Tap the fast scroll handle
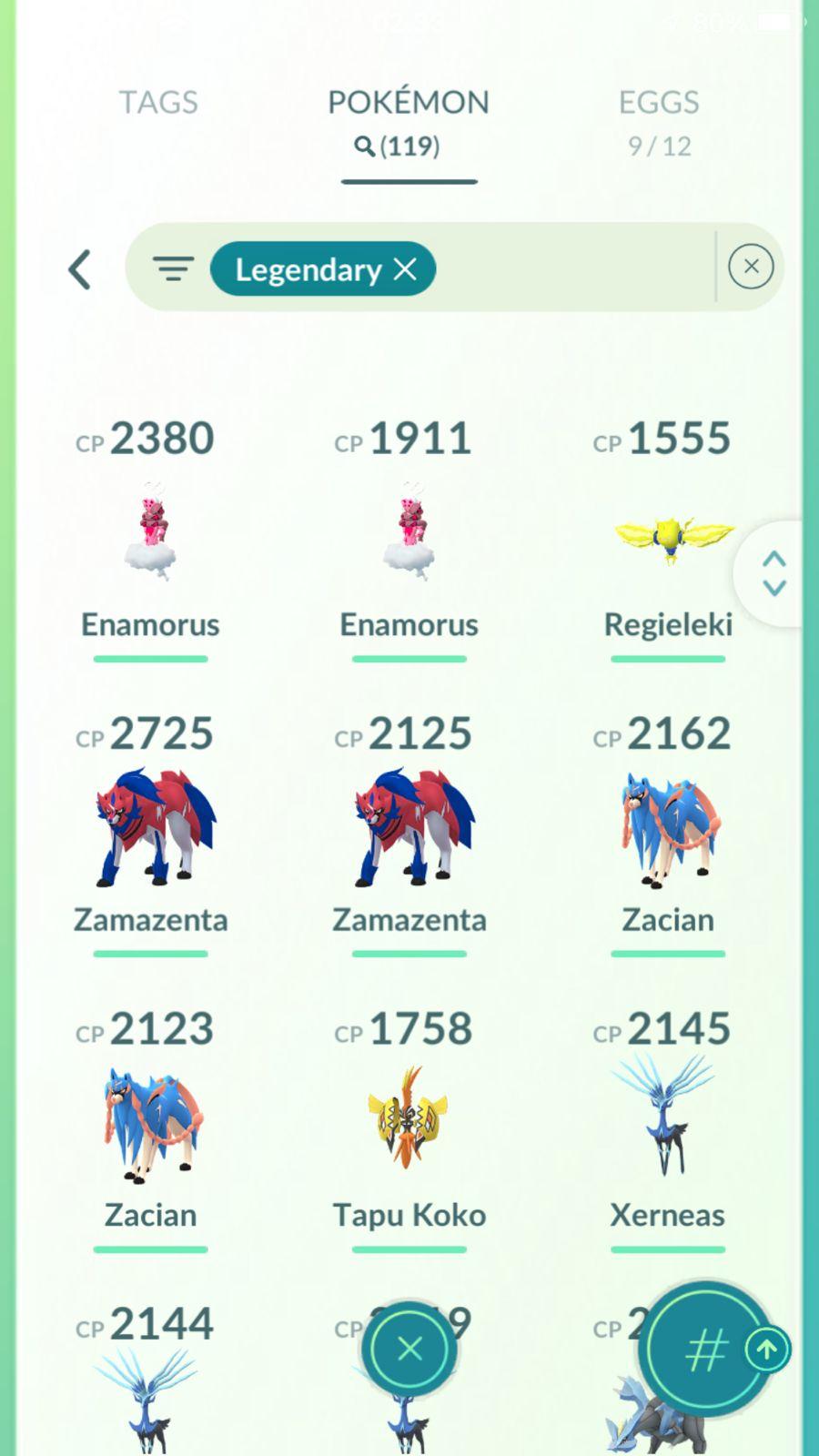The height and width of the screenshot is (1456, 819). click(773, 573)
